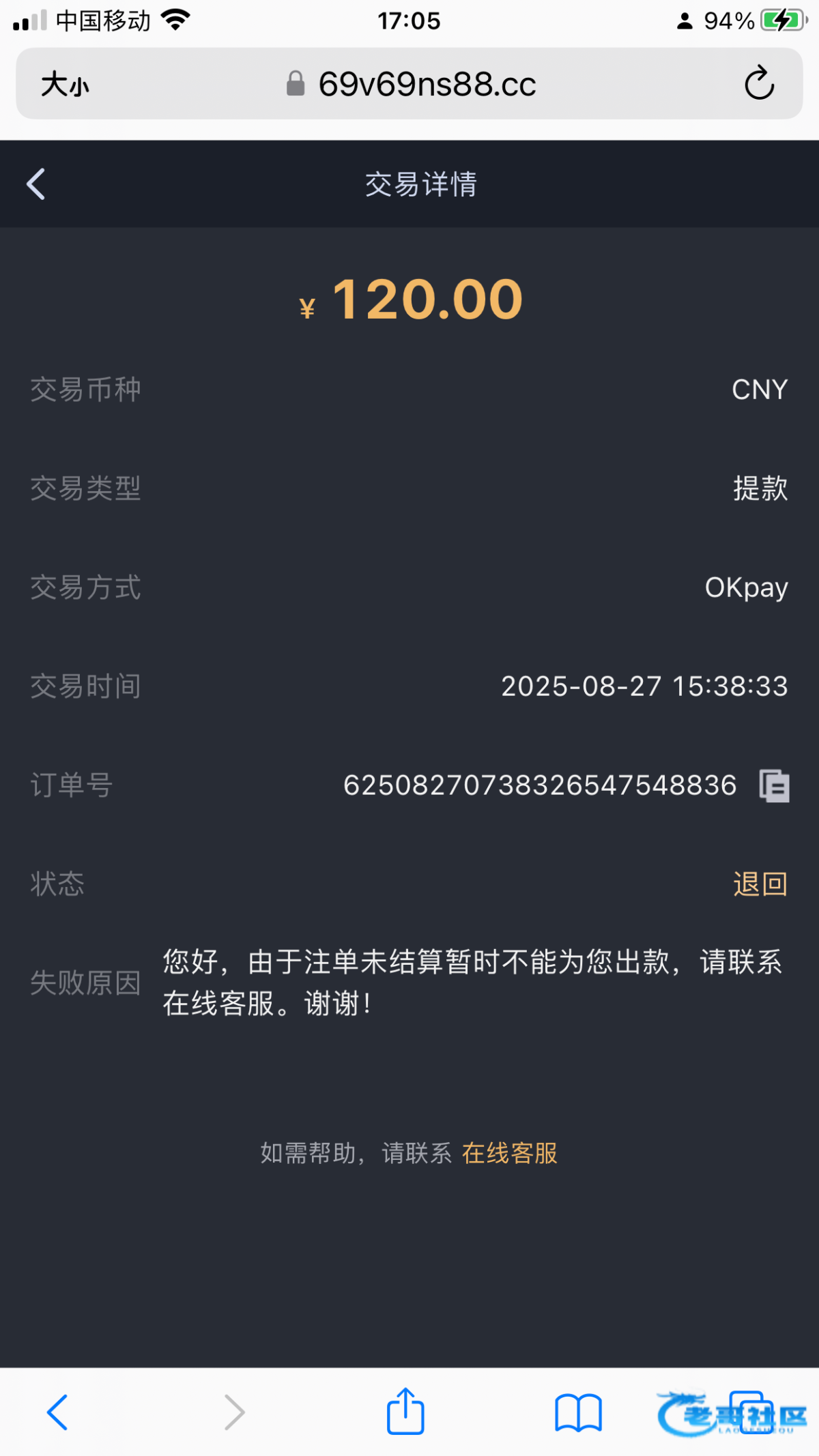819x1456 pixels.
Task: Share this page via the share icon
Action: click(405, 1411)
